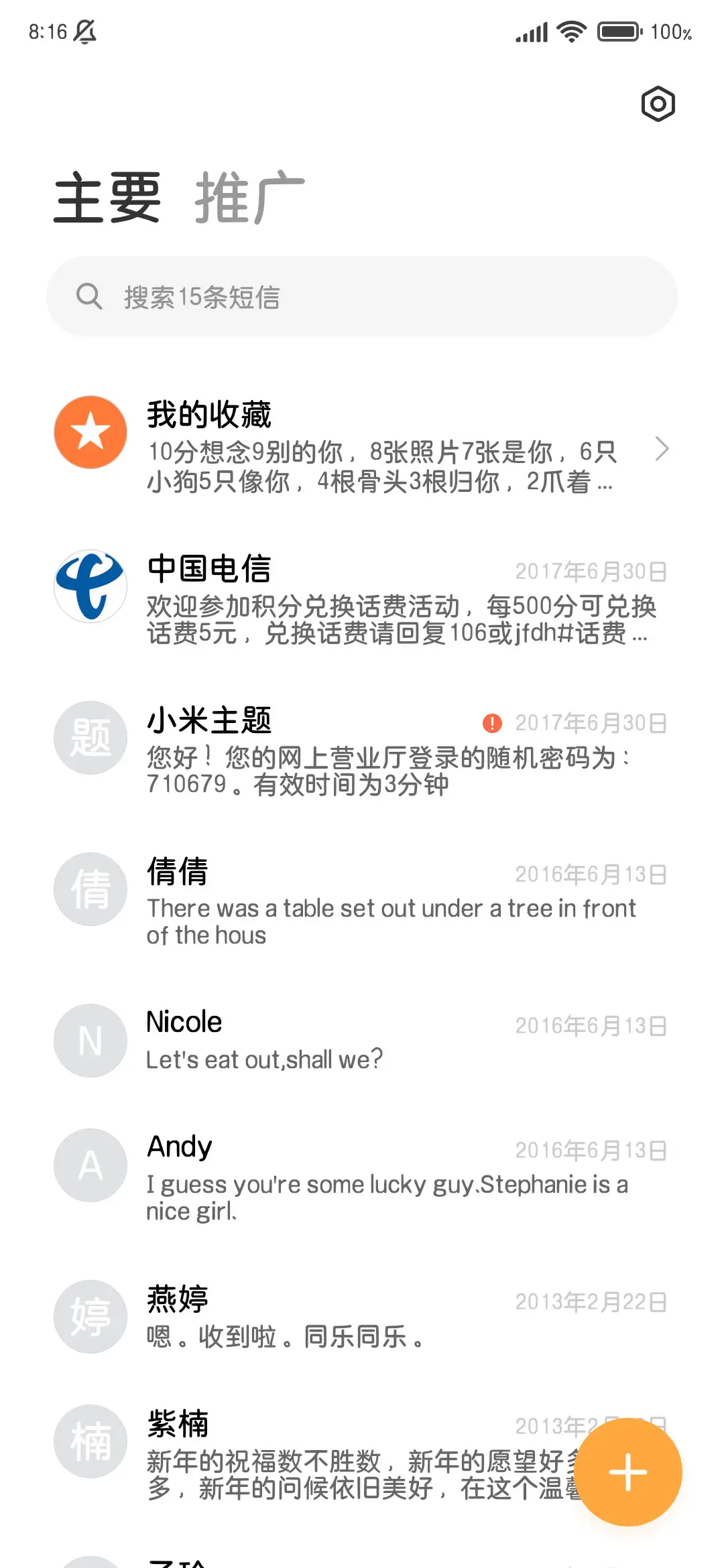Screen dimensions: 724x1568
Task: Tap the search messages input field
Action: [x=362, y=296]
